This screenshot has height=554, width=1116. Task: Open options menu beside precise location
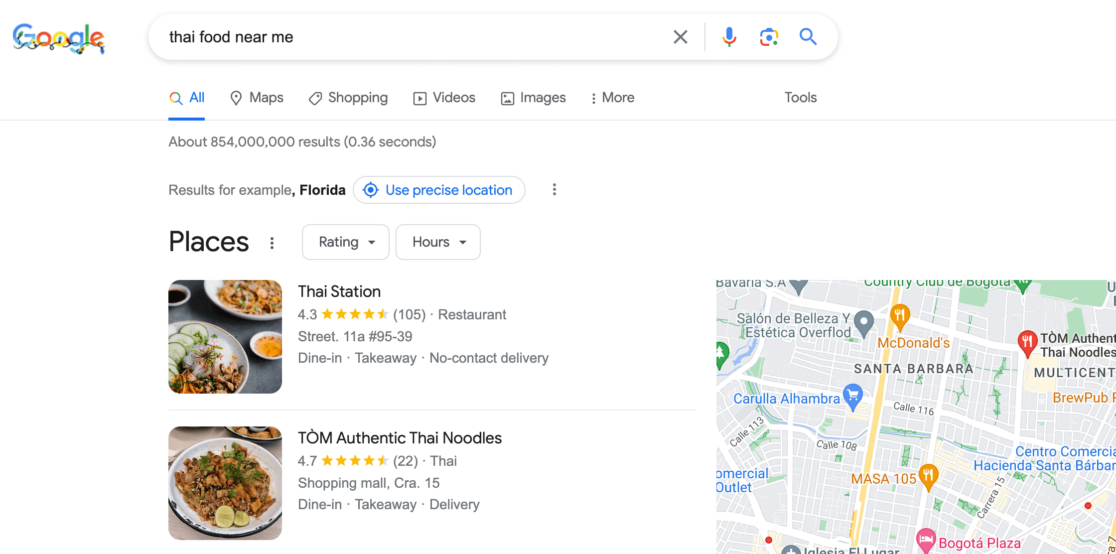[x=554, y=190]
